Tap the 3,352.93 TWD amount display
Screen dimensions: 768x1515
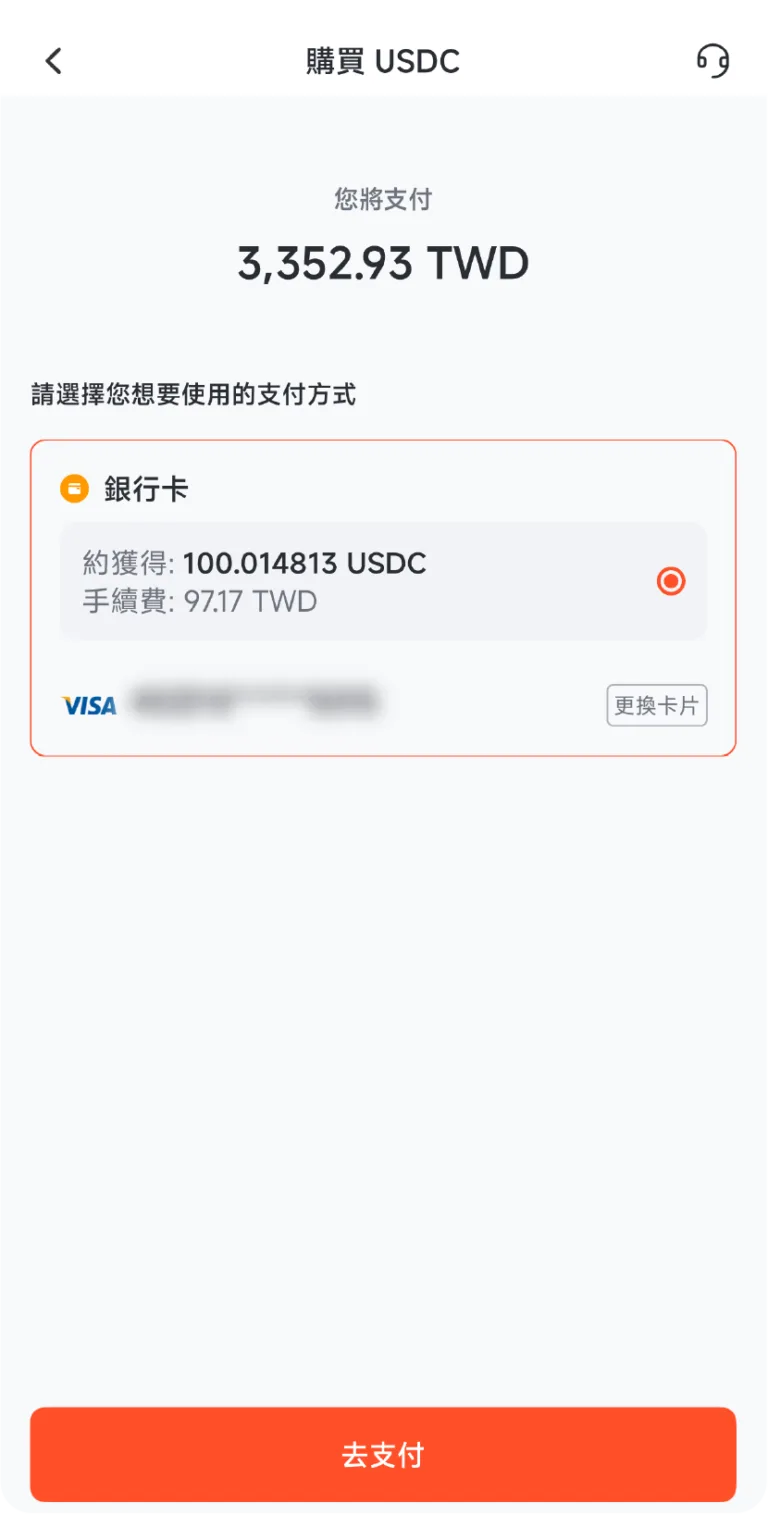pyautogui.click(x=383, y=263)
